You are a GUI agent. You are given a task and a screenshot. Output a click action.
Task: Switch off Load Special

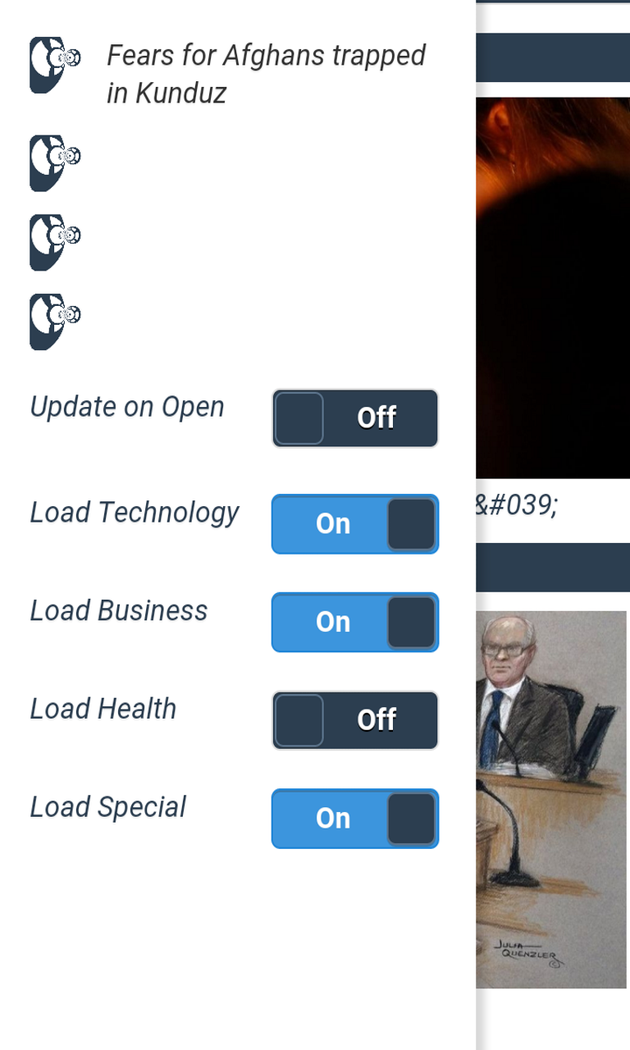(x=355, y=818)
